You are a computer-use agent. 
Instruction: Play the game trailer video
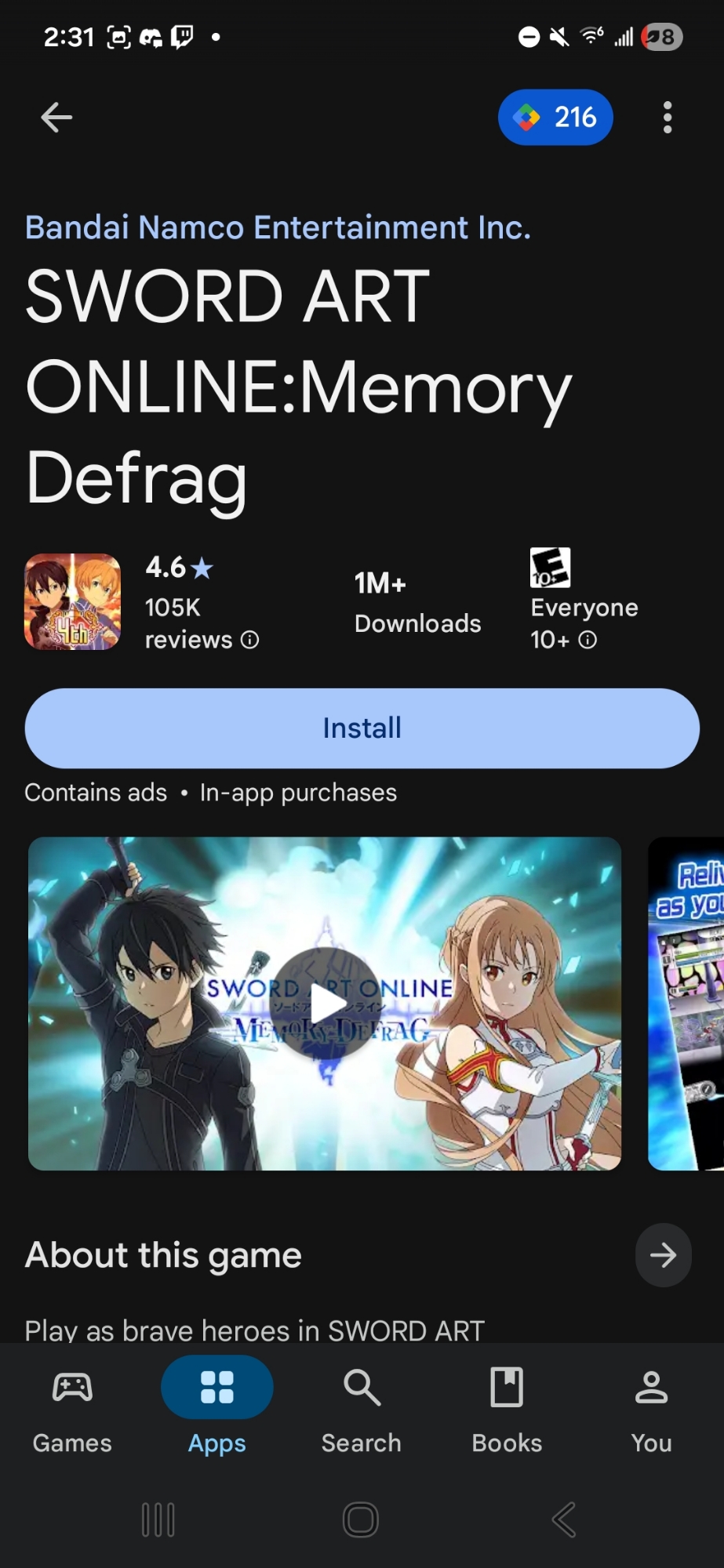(x=326, y=1004)
